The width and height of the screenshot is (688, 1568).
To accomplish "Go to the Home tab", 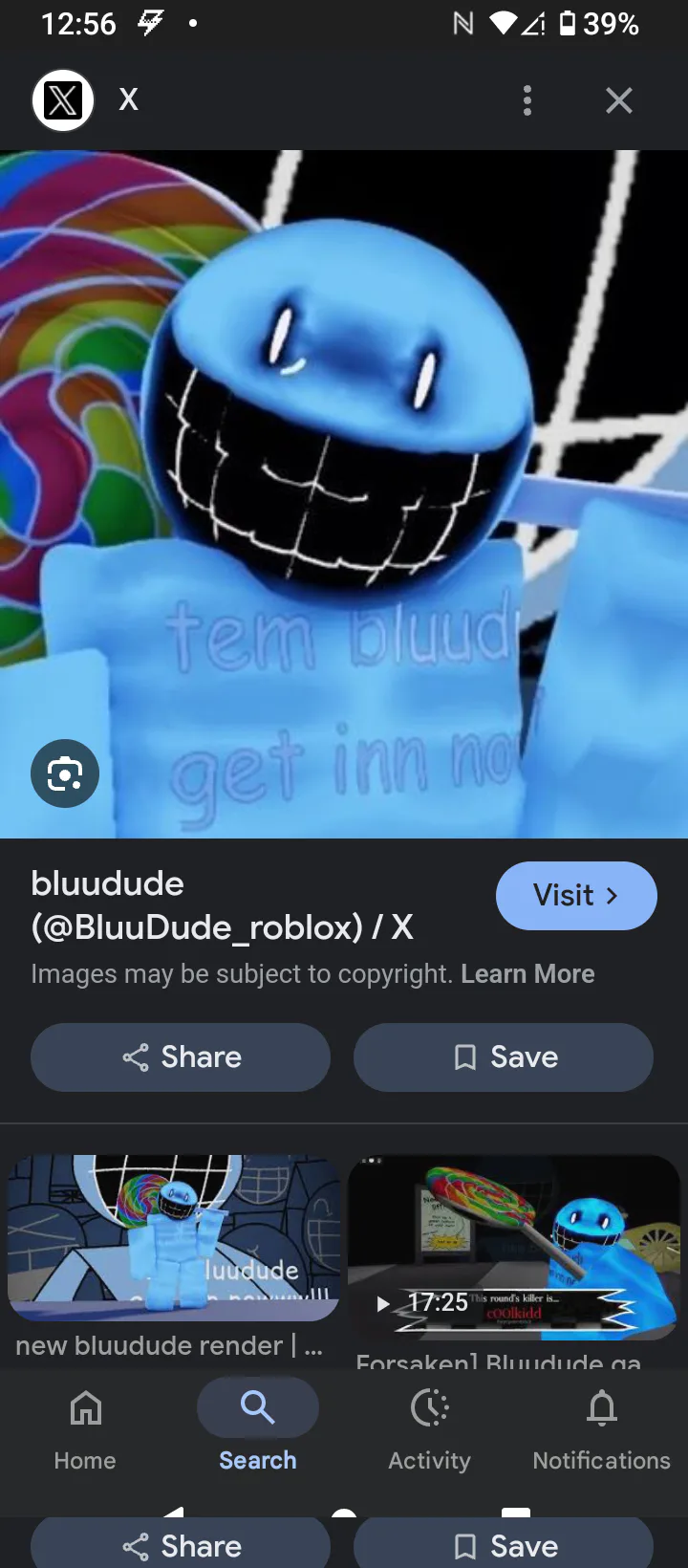I will pos(85,1426).
